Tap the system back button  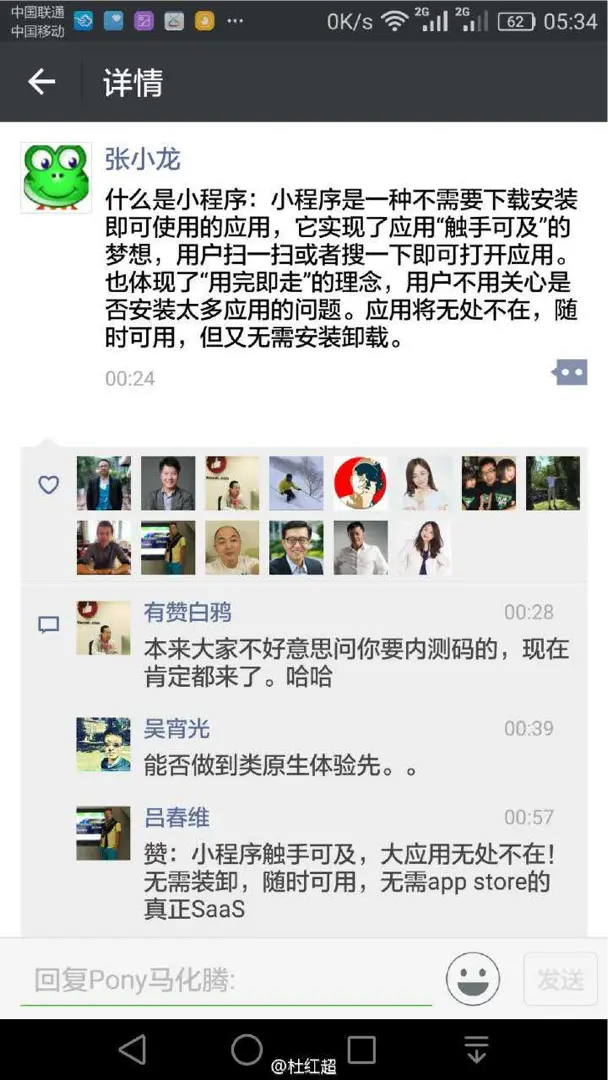(x=132, y=1049)
